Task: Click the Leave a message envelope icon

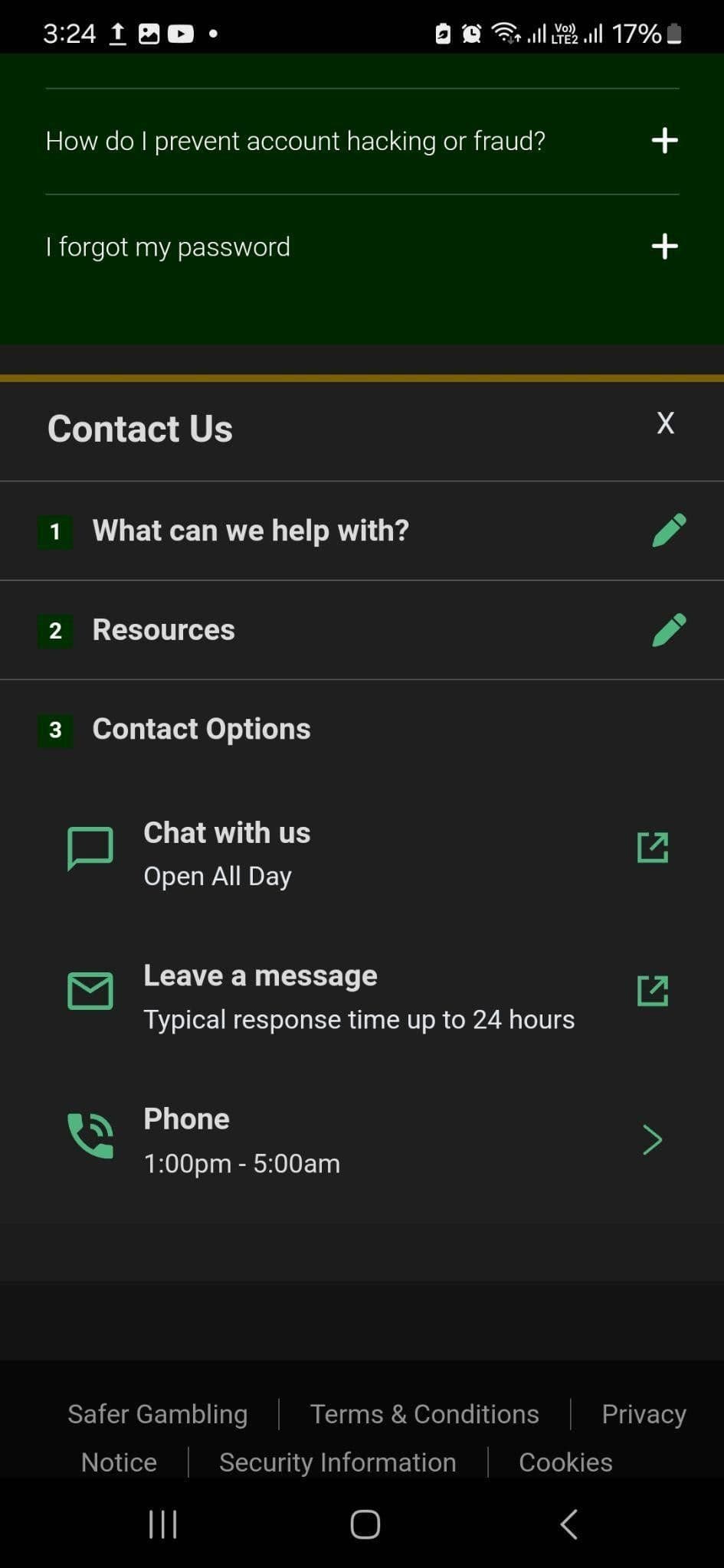Action: (x=90, y=989)
